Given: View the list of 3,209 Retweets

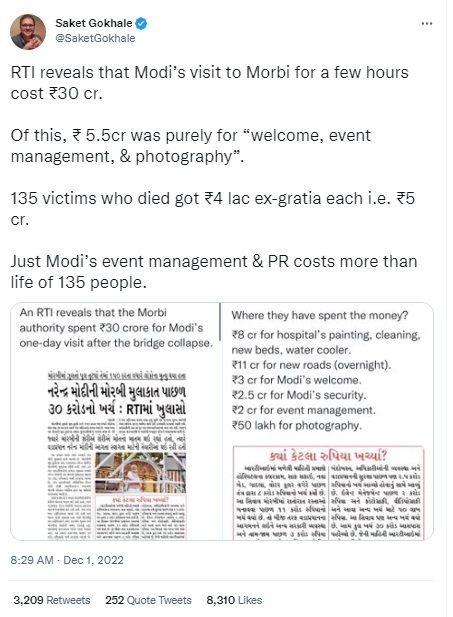Looking at the screenshot, I should coord(52,600).
